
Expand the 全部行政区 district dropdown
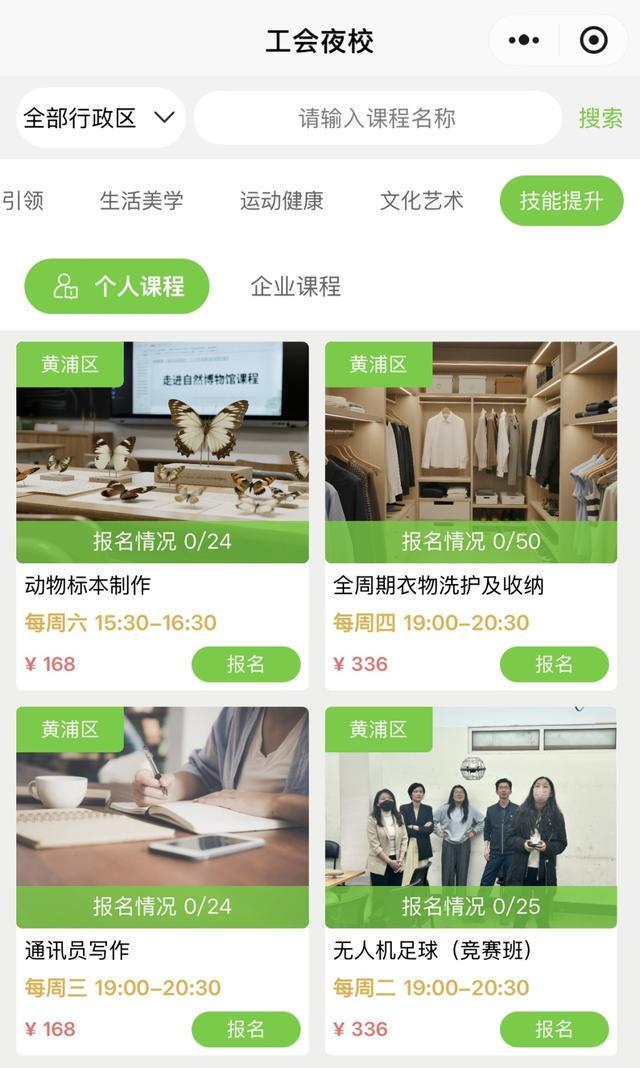tap(99, 118)
